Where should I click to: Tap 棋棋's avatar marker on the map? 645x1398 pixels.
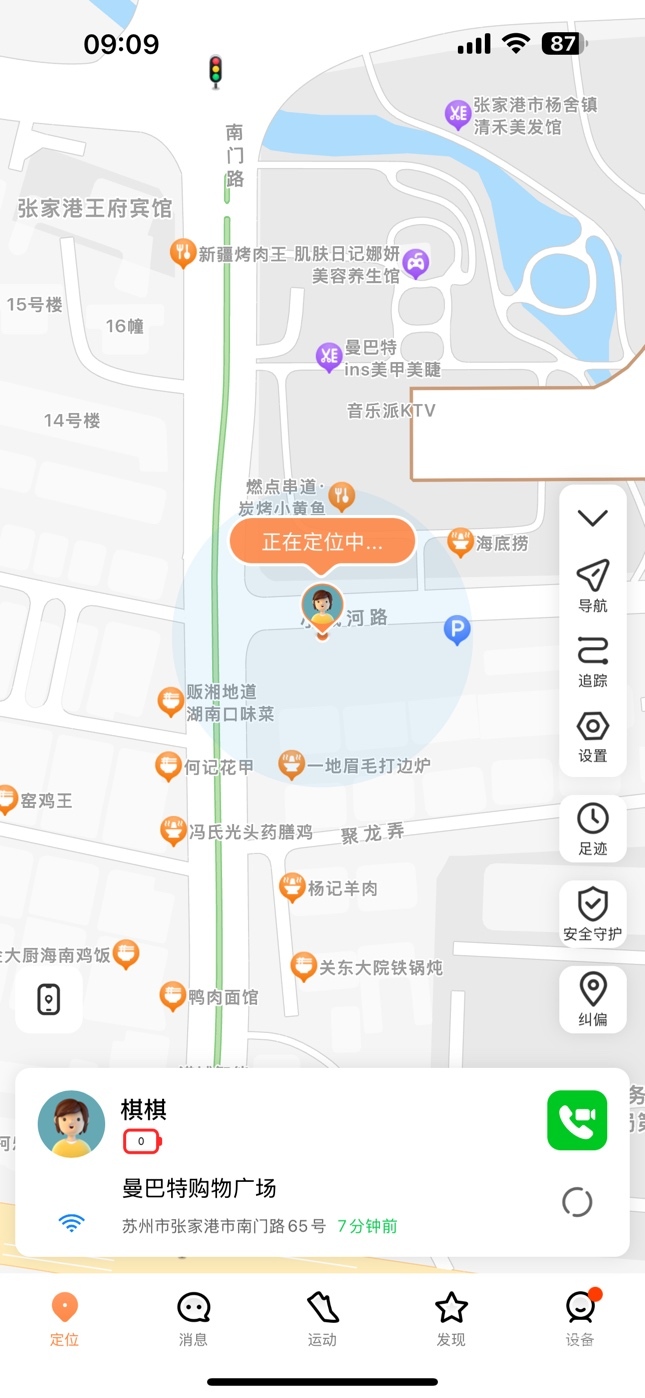click(322, 605)
